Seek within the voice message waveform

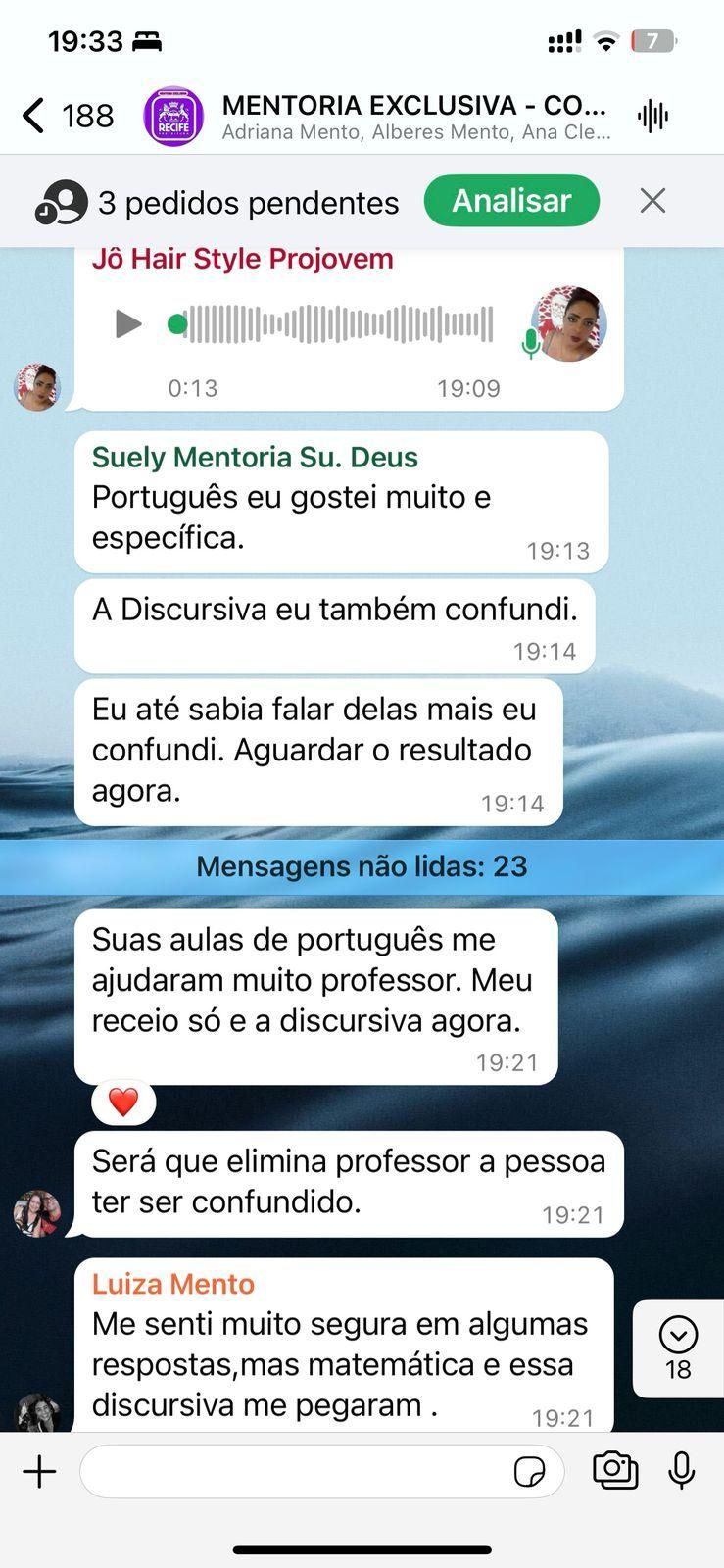pos(338,324)
